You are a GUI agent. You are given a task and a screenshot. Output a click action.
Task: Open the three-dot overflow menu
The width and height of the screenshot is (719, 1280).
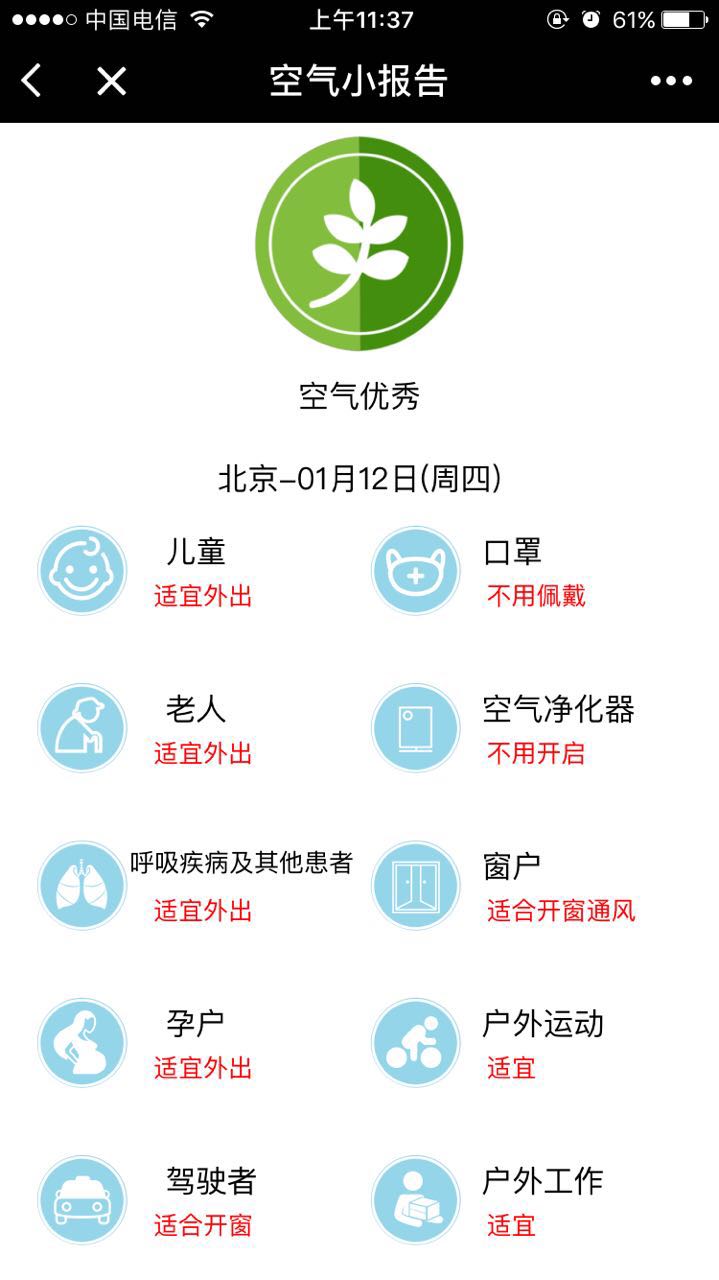(671, 81)
